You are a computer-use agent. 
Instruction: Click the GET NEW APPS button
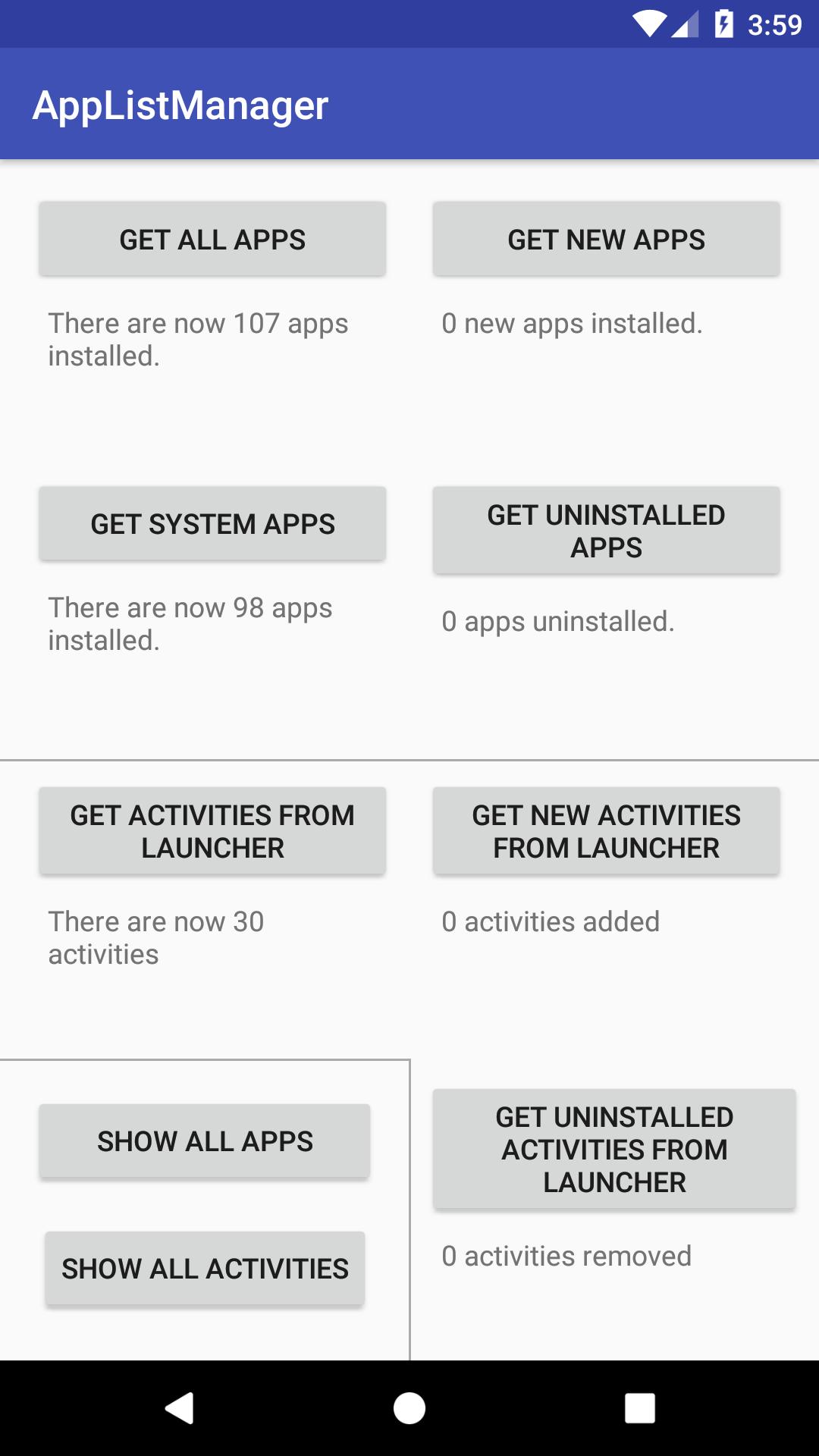coord(605,238)
